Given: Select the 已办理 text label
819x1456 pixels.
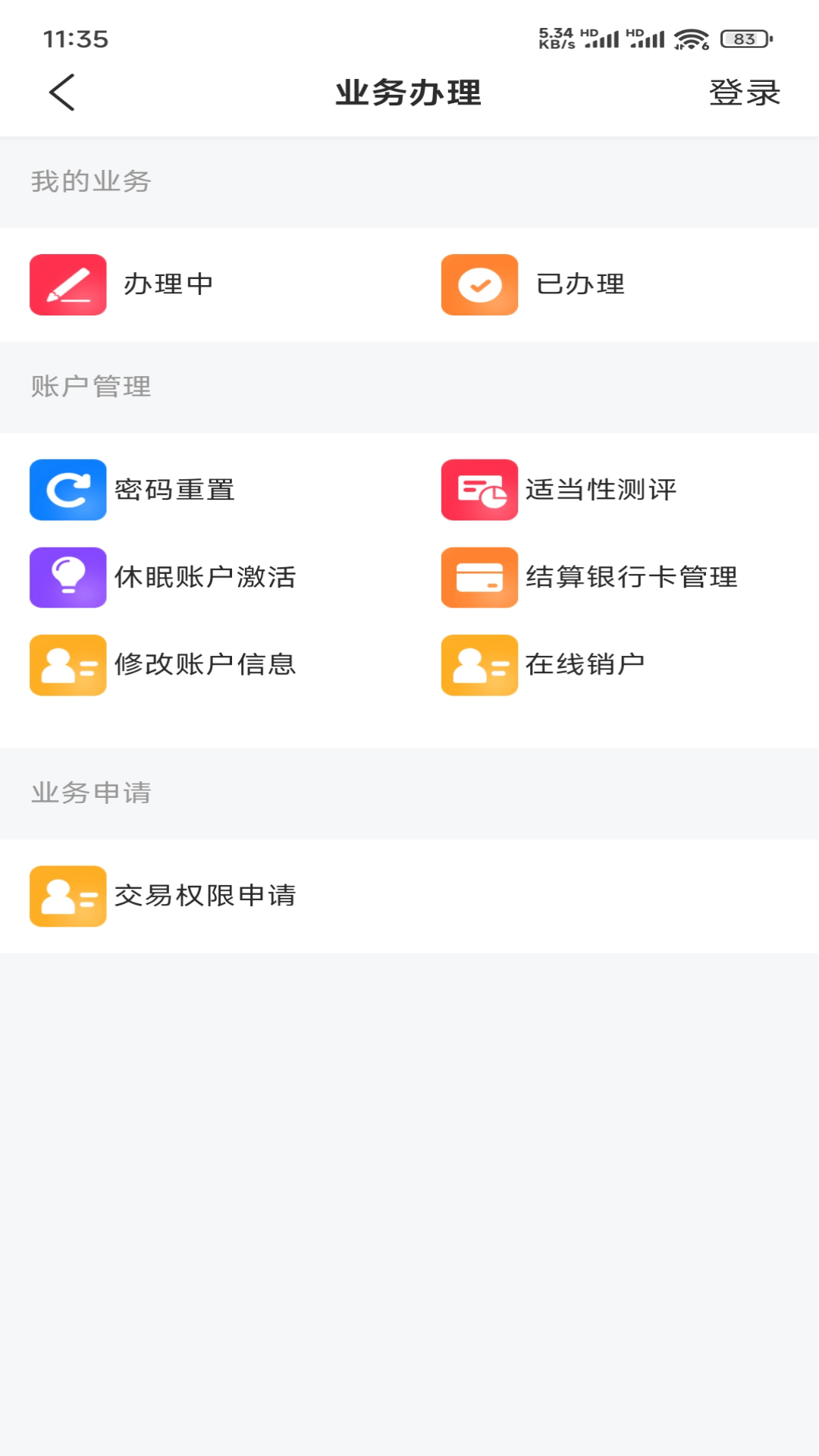Looking at the screenshot, I should pos(579,284).
